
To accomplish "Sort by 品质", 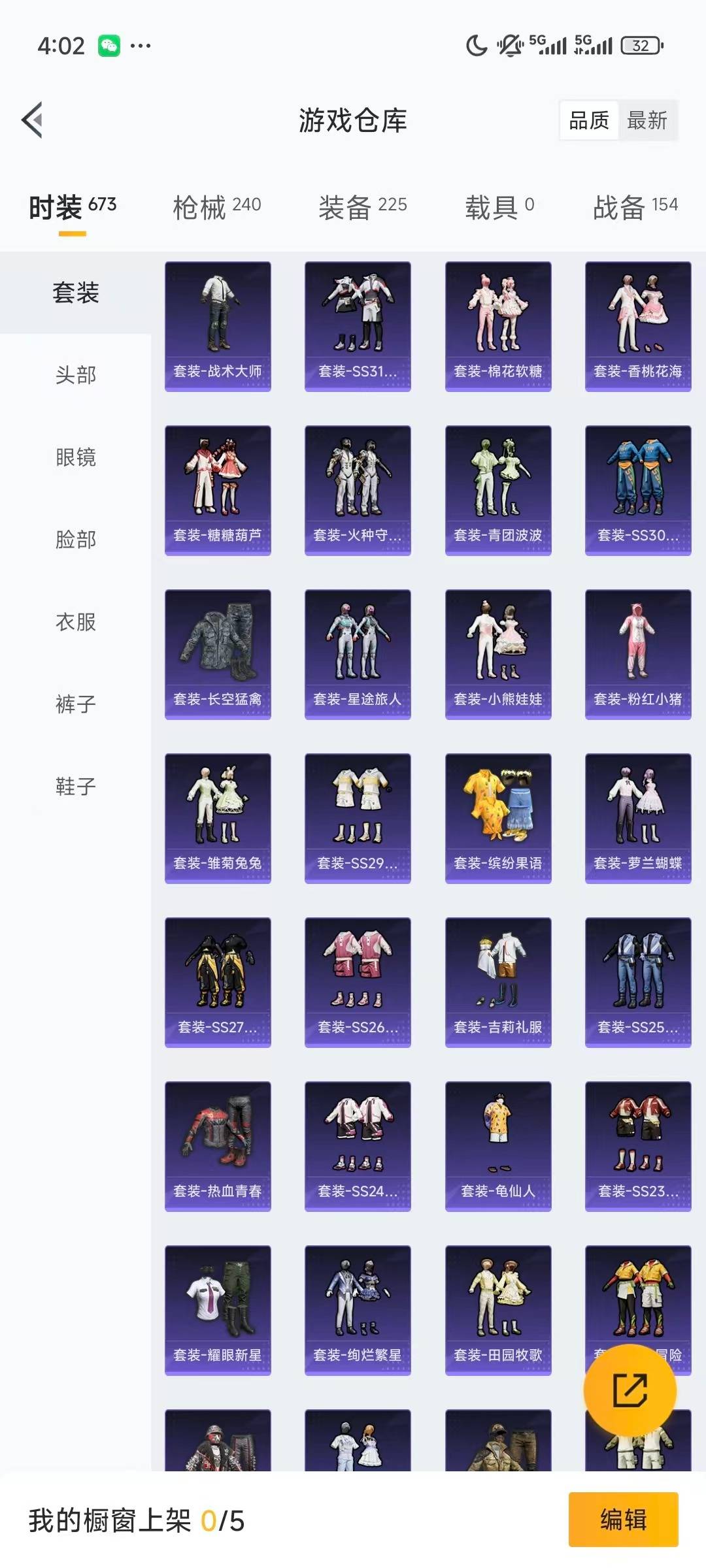I will tap(589, 120).
